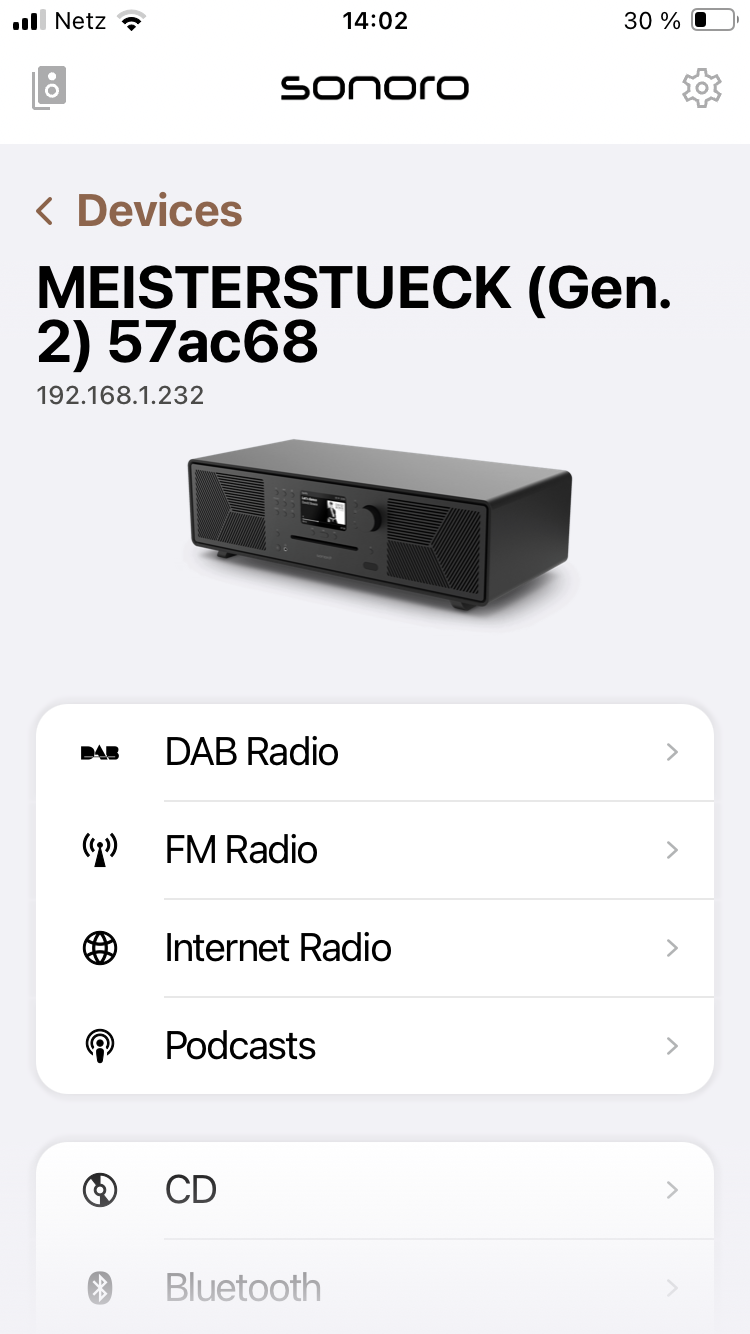The image size is (750, 1334).
Task: Switch to CD source
Action: pyautogui.click(x=375, y=1190)
